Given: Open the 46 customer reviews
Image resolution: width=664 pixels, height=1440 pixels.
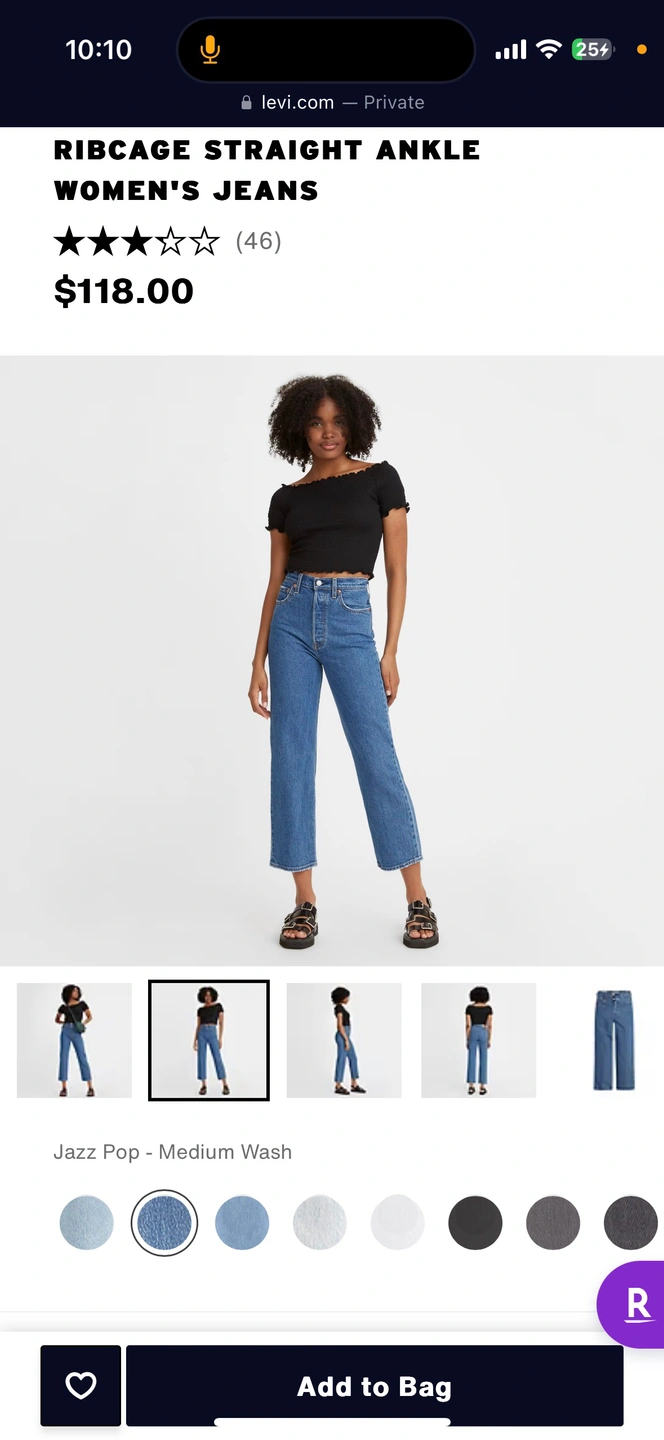Looking at the screenshot, I should 258,241.
